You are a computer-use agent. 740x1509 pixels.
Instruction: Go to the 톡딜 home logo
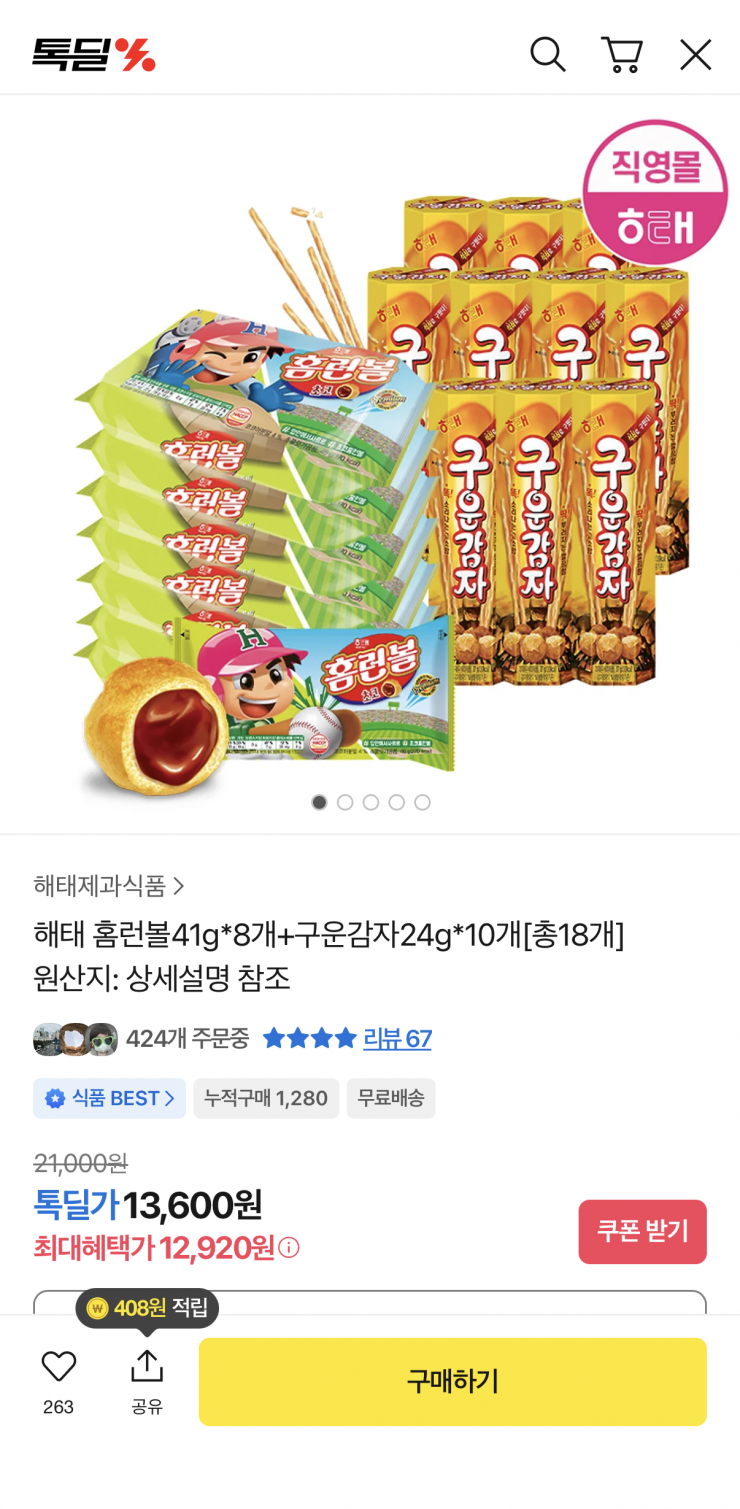[94, 54]
